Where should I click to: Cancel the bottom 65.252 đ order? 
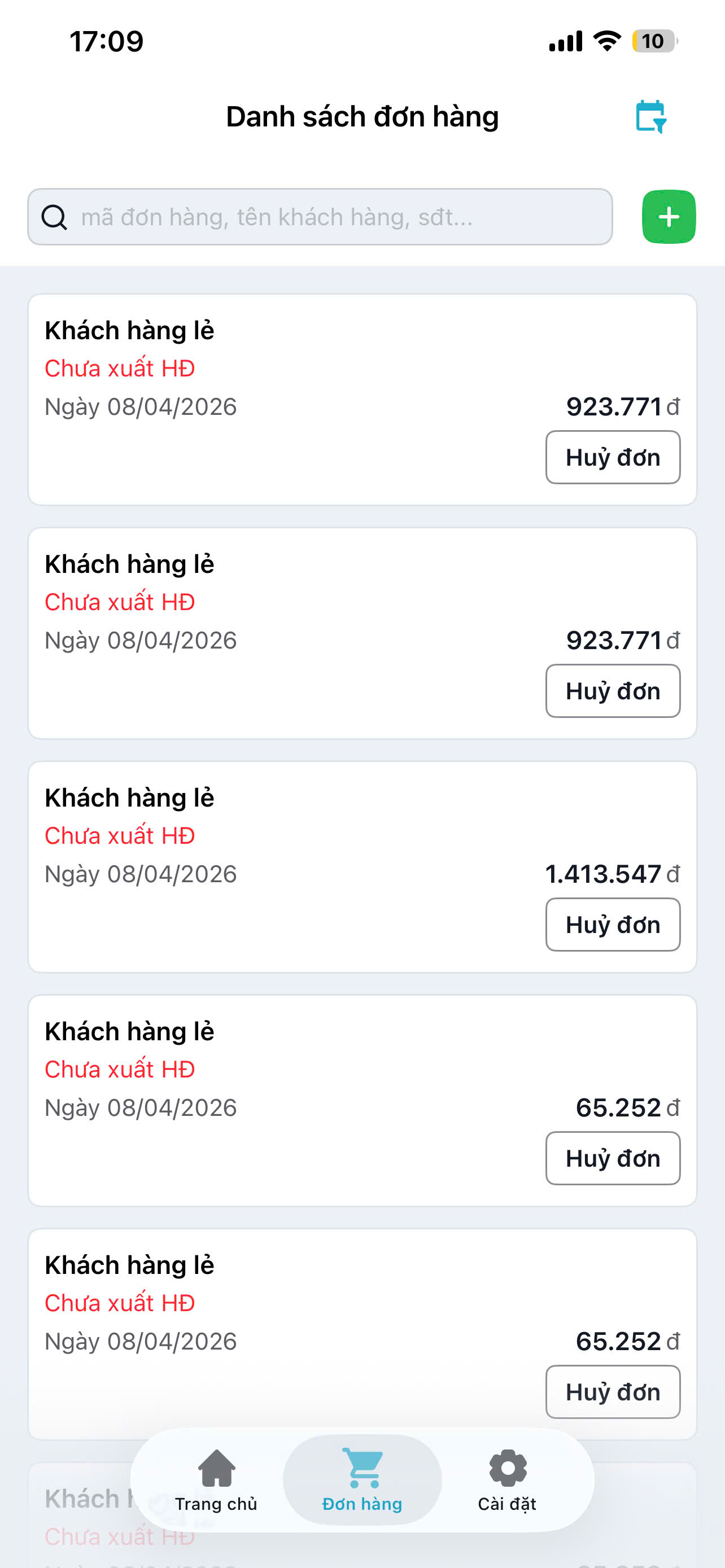tap(613, 1392)
